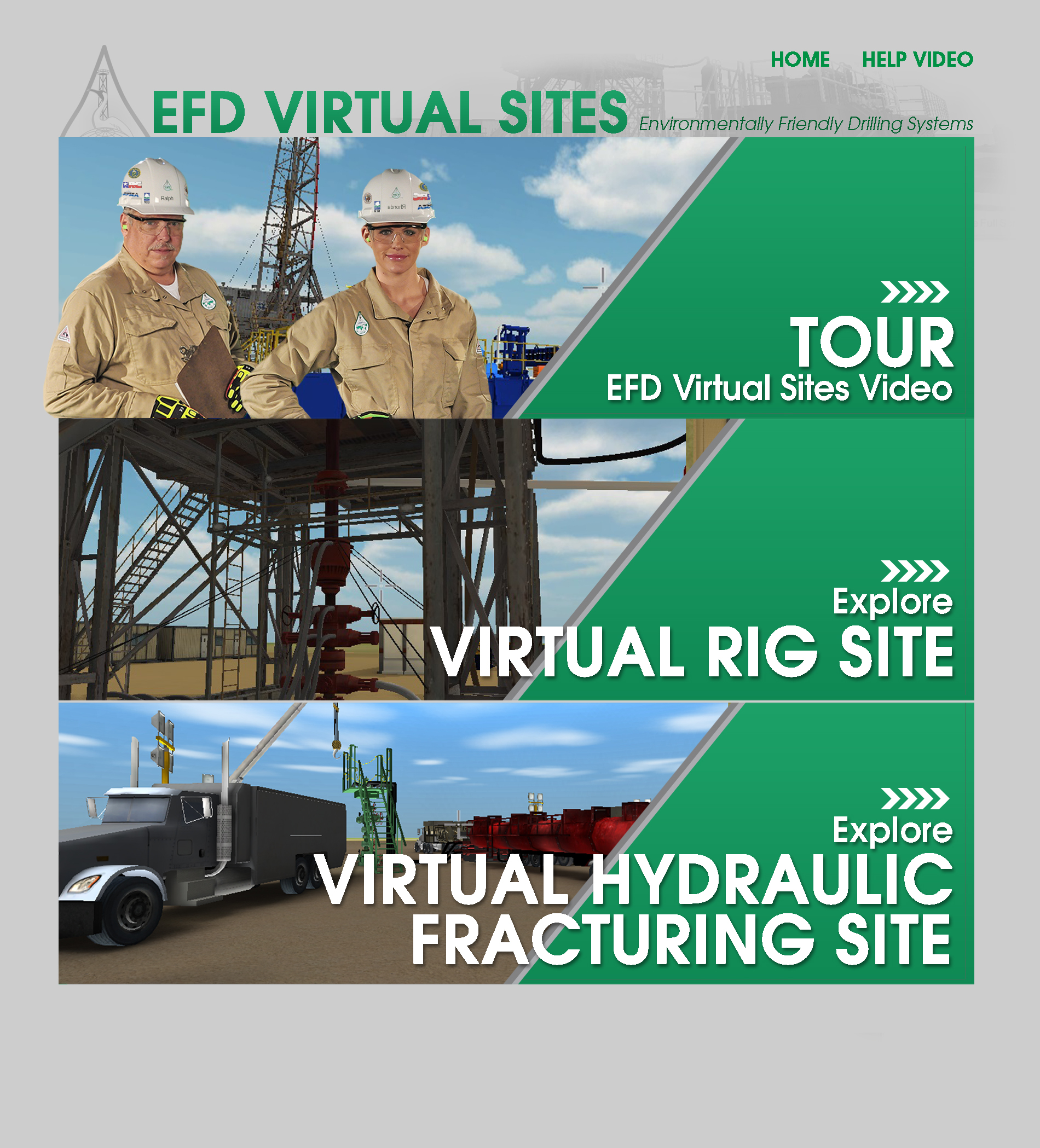Go to the HOME page
The height and width of the screenshot is (1148, 1040).
[x=800, y=59]
